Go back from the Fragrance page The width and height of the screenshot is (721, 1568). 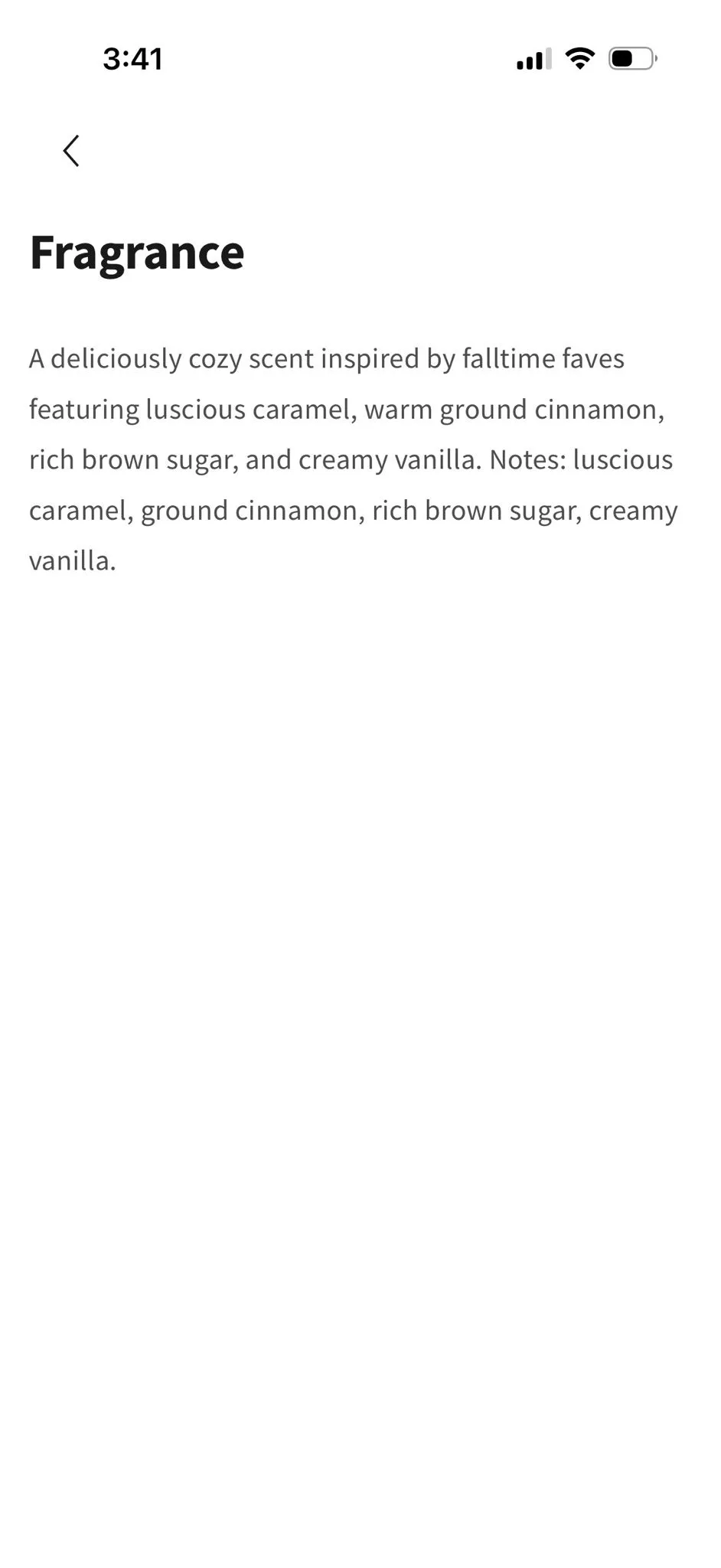click(x=71, y=151)
